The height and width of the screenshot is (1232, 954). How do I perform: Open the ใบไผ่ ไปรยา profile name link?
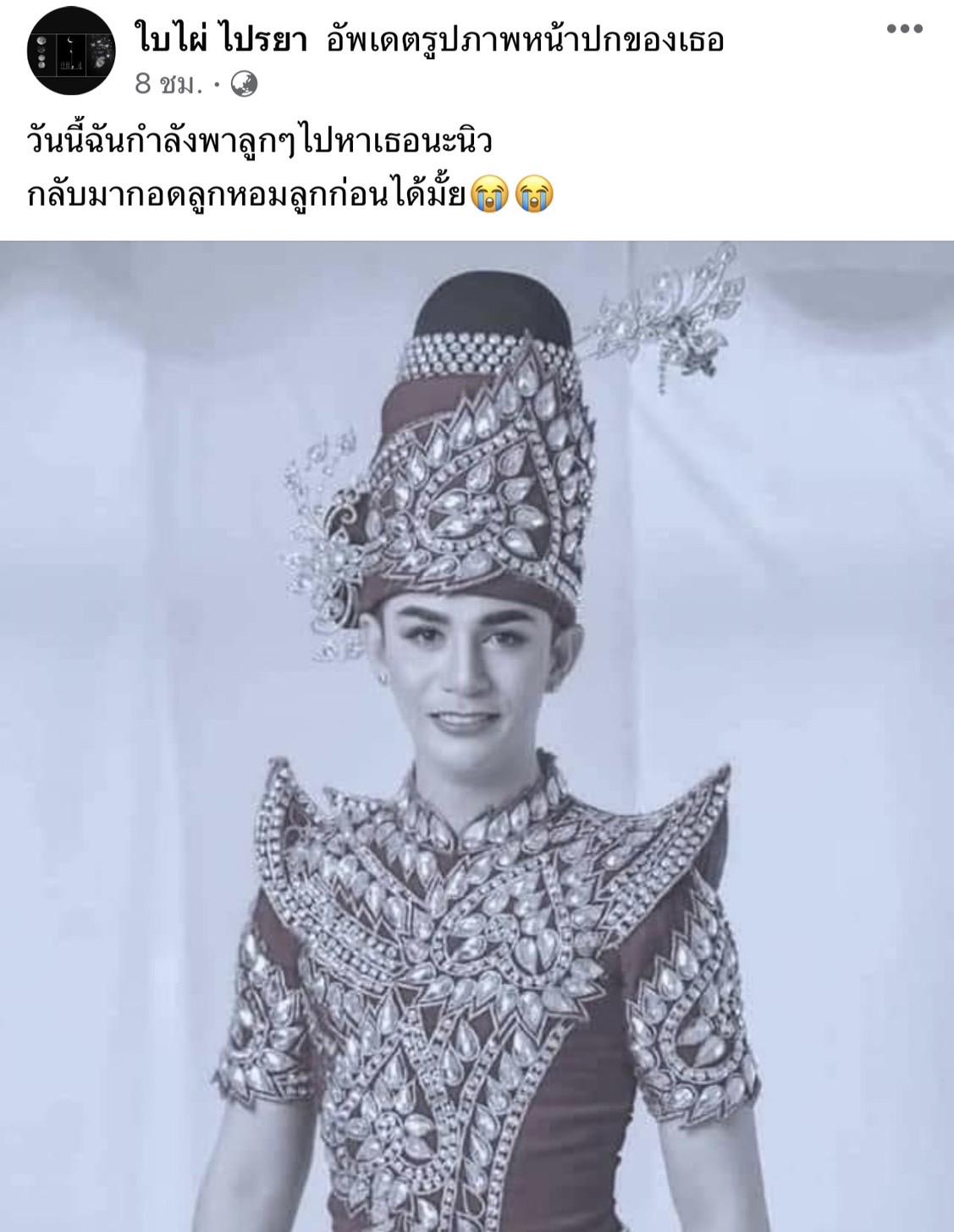[x=220, y=39]
